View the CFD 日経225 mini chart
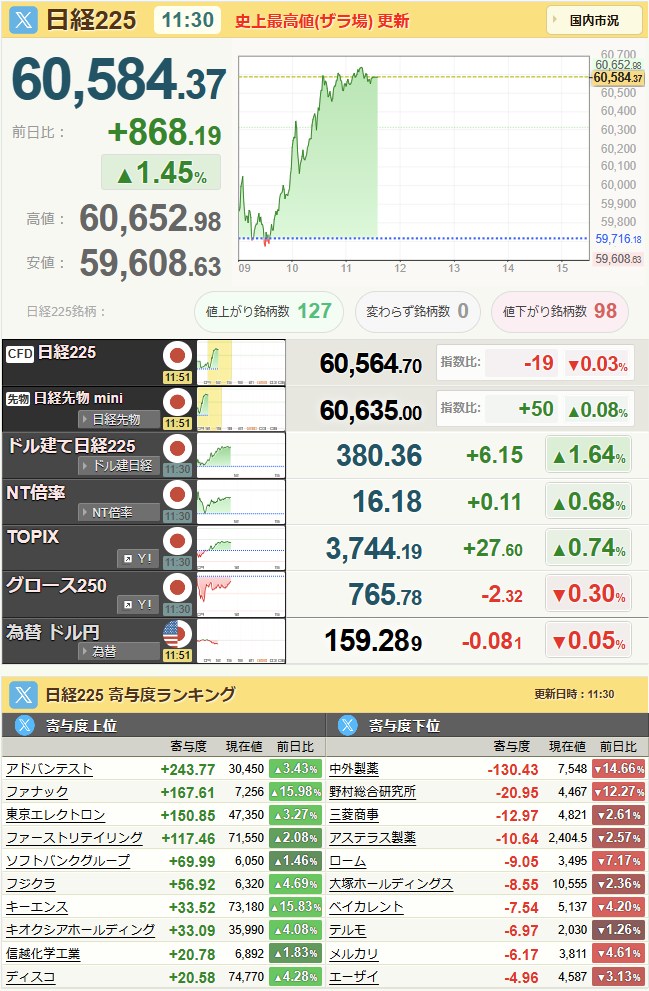 (x=240, y=361)
